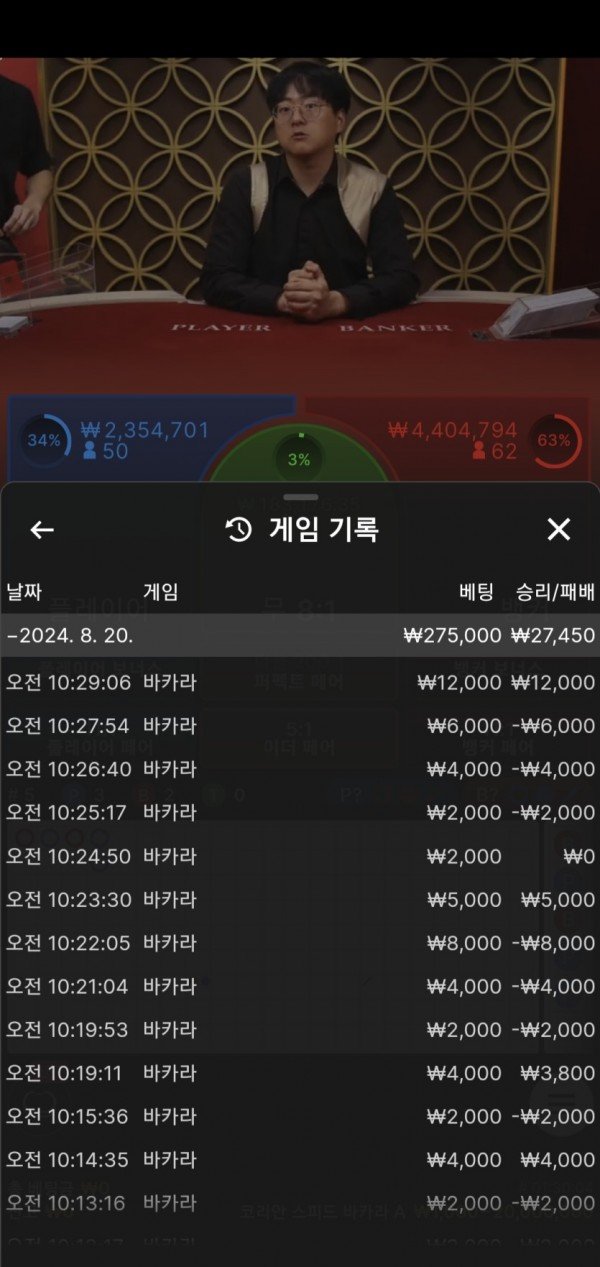This screenshot has width=600, height=1267.
Task: View details of the 10:13:16 round
Action: pyautogui.click(x=300, y=1203)
